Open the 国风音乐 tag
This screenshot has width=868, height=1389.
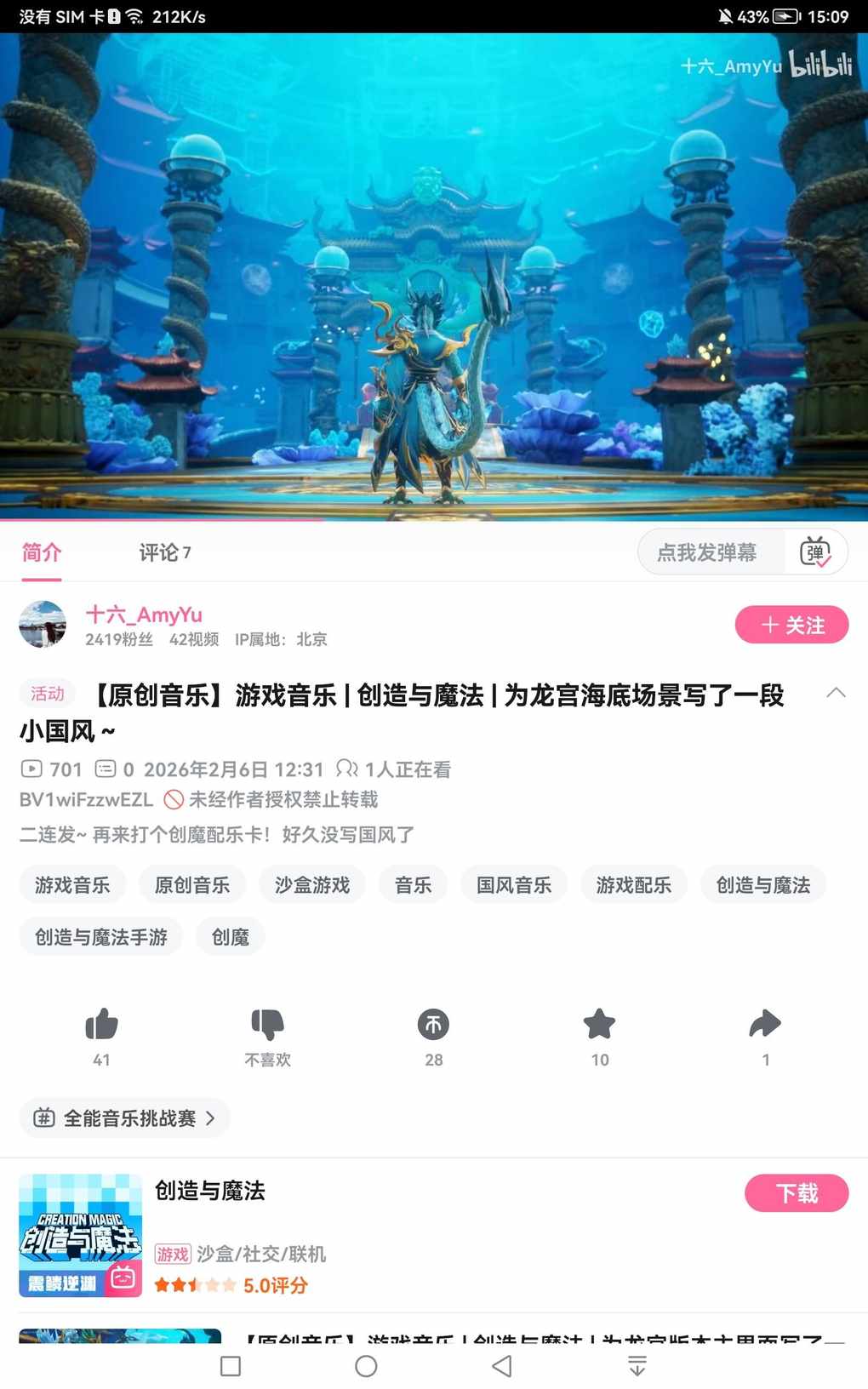pyautogui.click(x=514, y=885)
